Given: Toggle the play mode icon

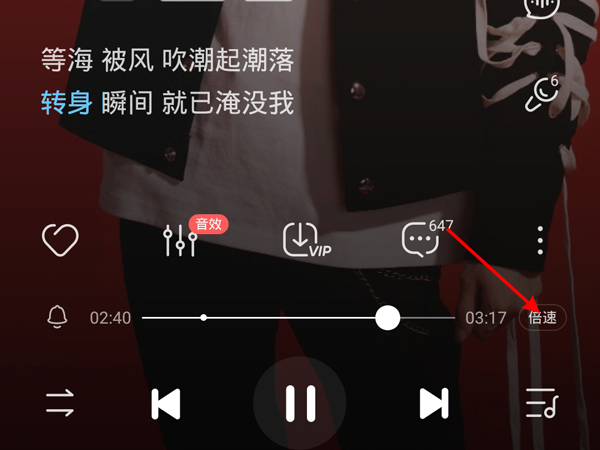Looking at the screenshot, I should point(60,403).
